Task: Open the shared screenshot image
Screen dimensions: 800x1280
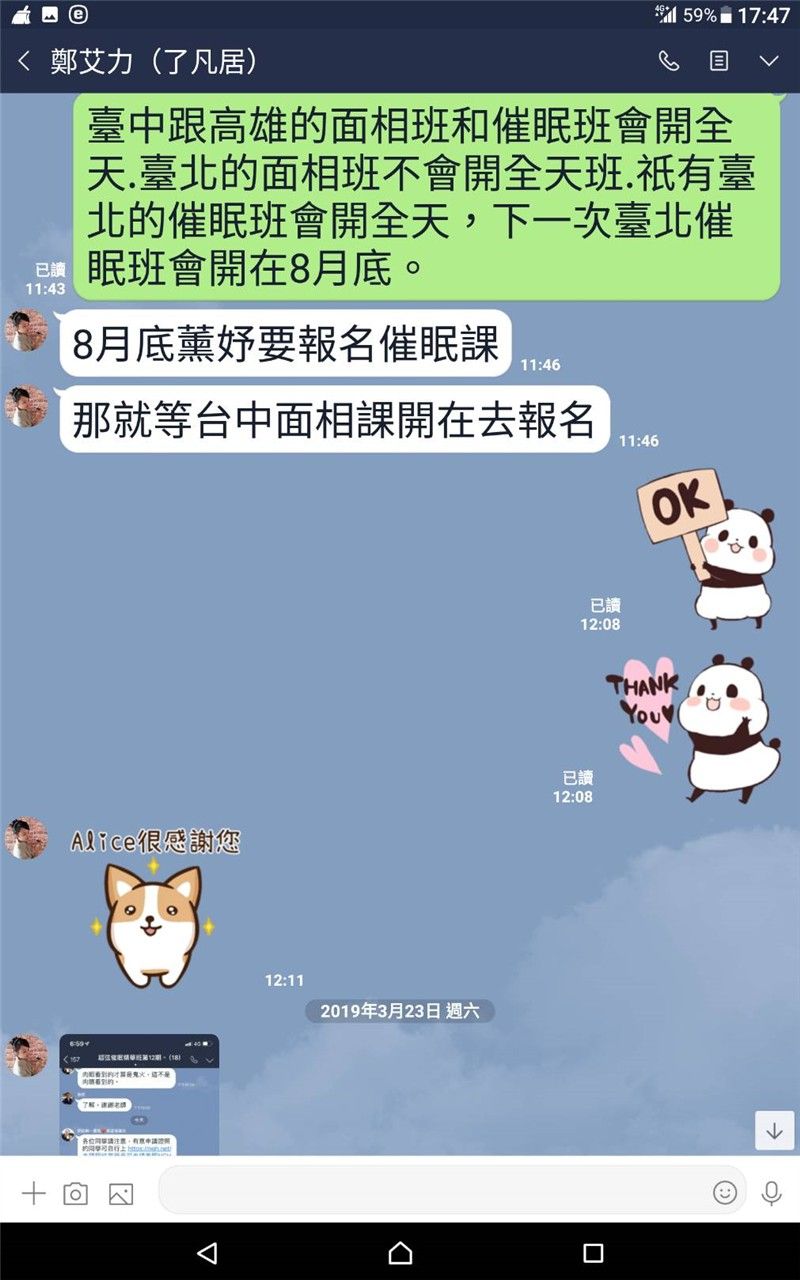Action: click(x=139, y=1095)
